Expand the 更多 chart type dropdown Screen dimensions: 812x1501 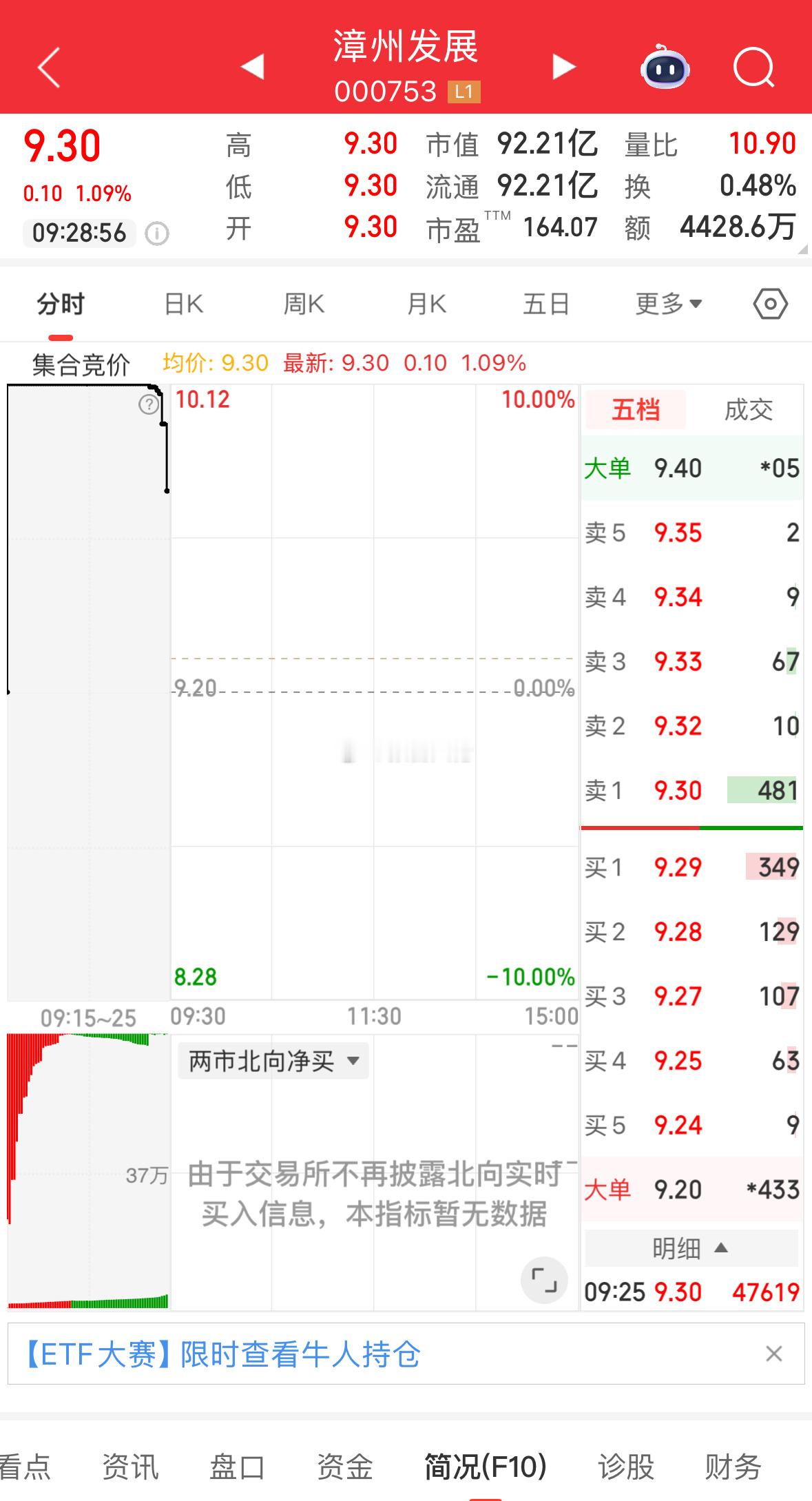point(665,303)
